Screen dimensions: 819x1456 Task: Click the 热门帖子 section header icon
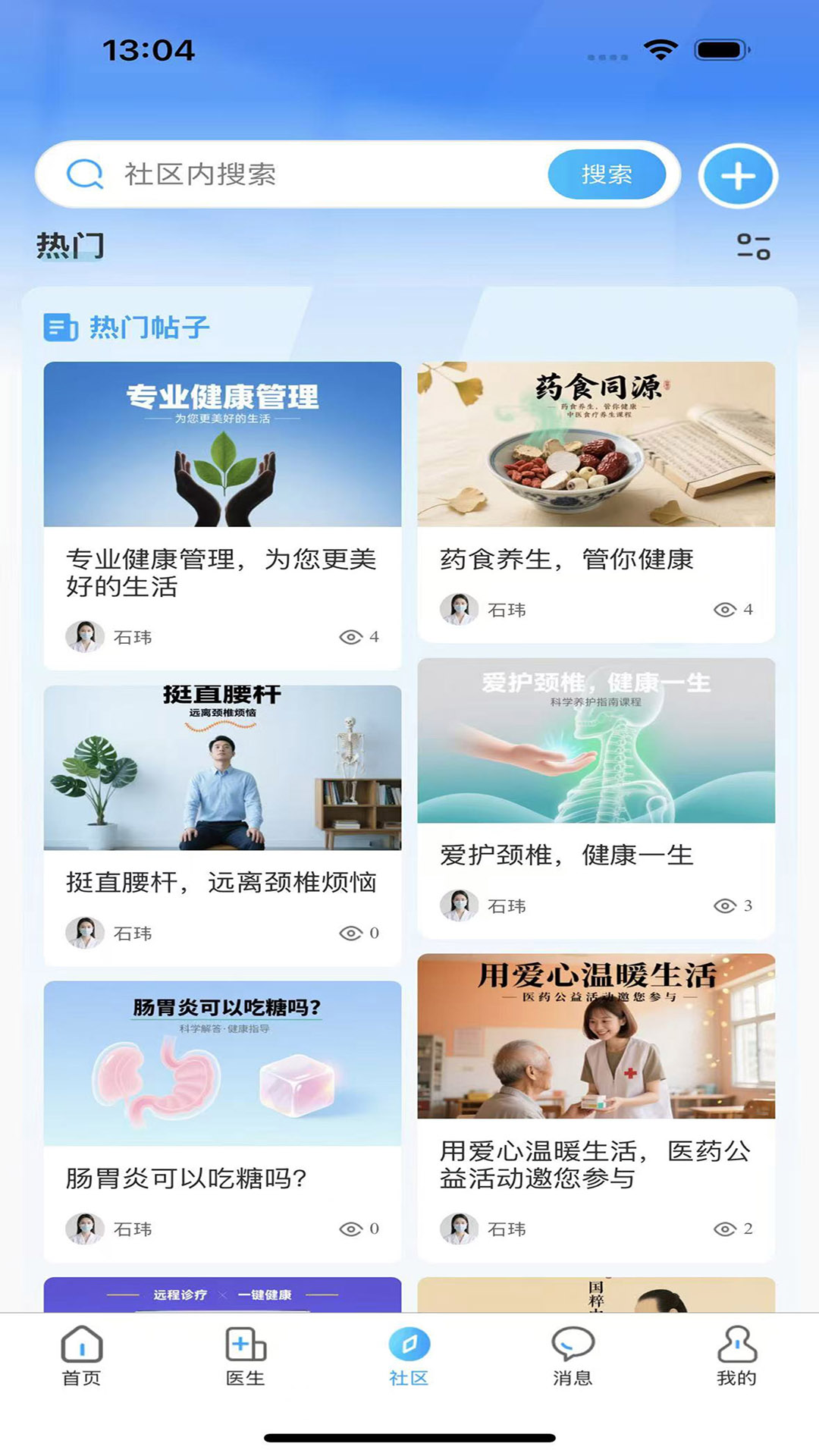tap(61, 326)
